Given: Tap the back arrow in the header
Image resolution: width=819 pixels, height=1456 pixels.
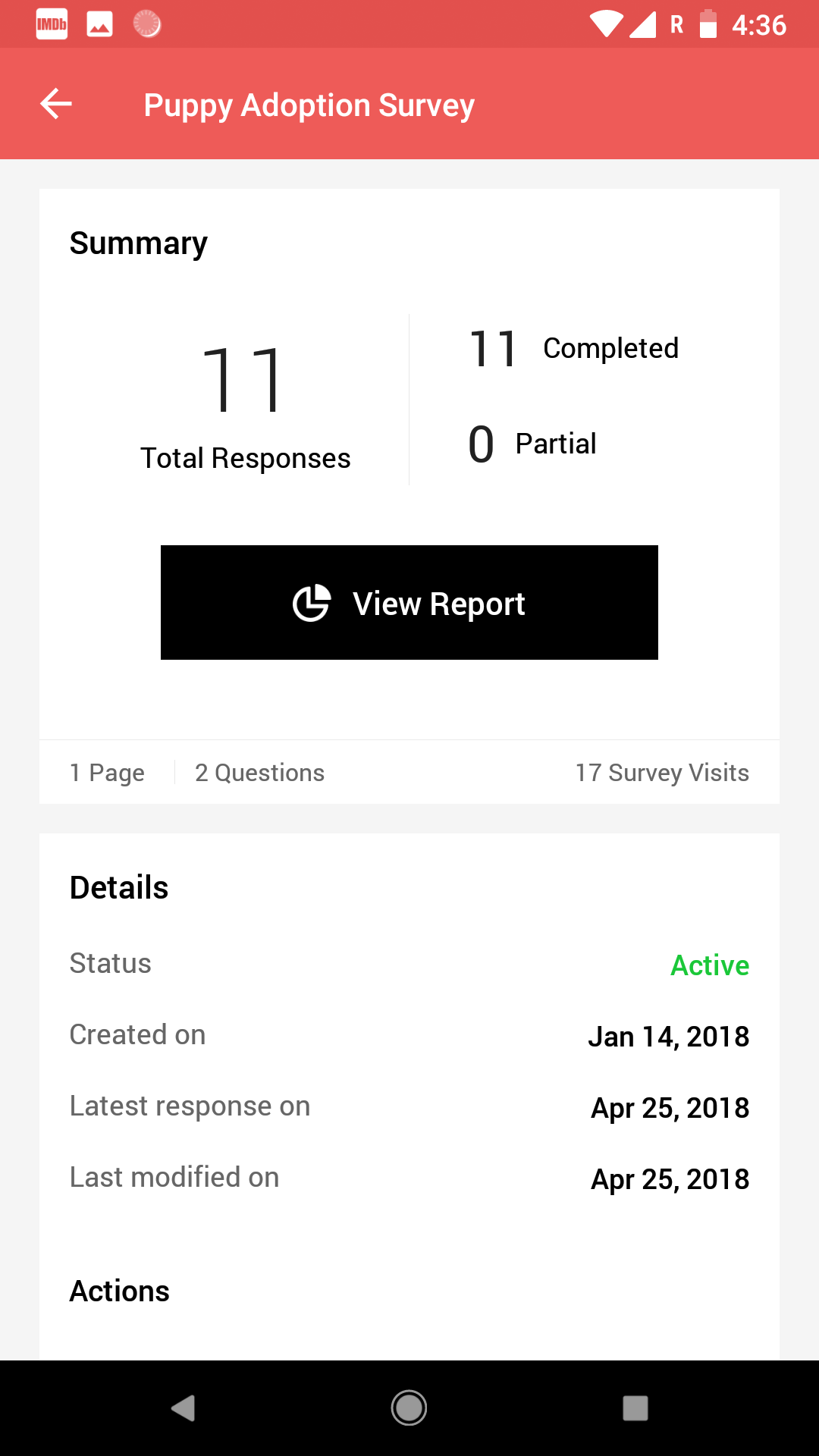Looking at the screenshot, I should point(55,104).
